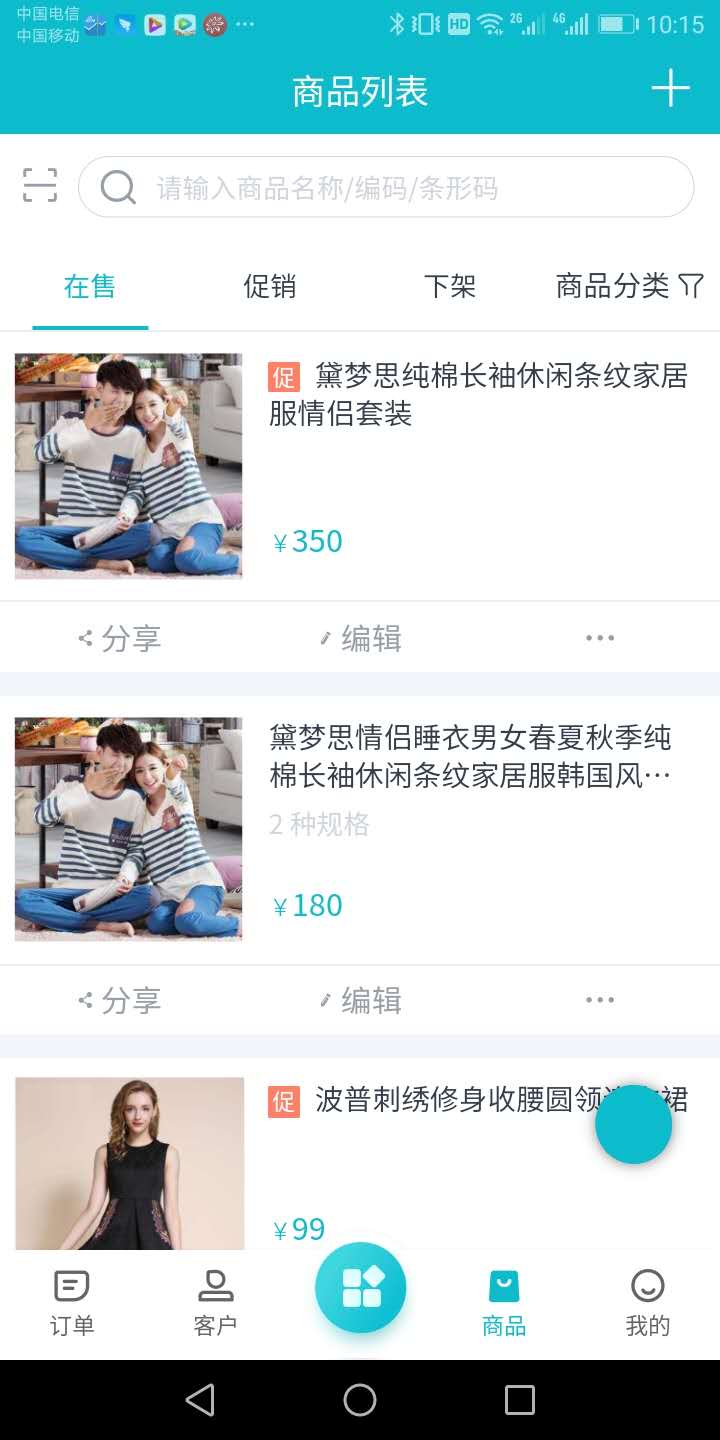Add a new product with plus icon
This screenshot has height=1440, width=720.
click(x=670, y=89)
